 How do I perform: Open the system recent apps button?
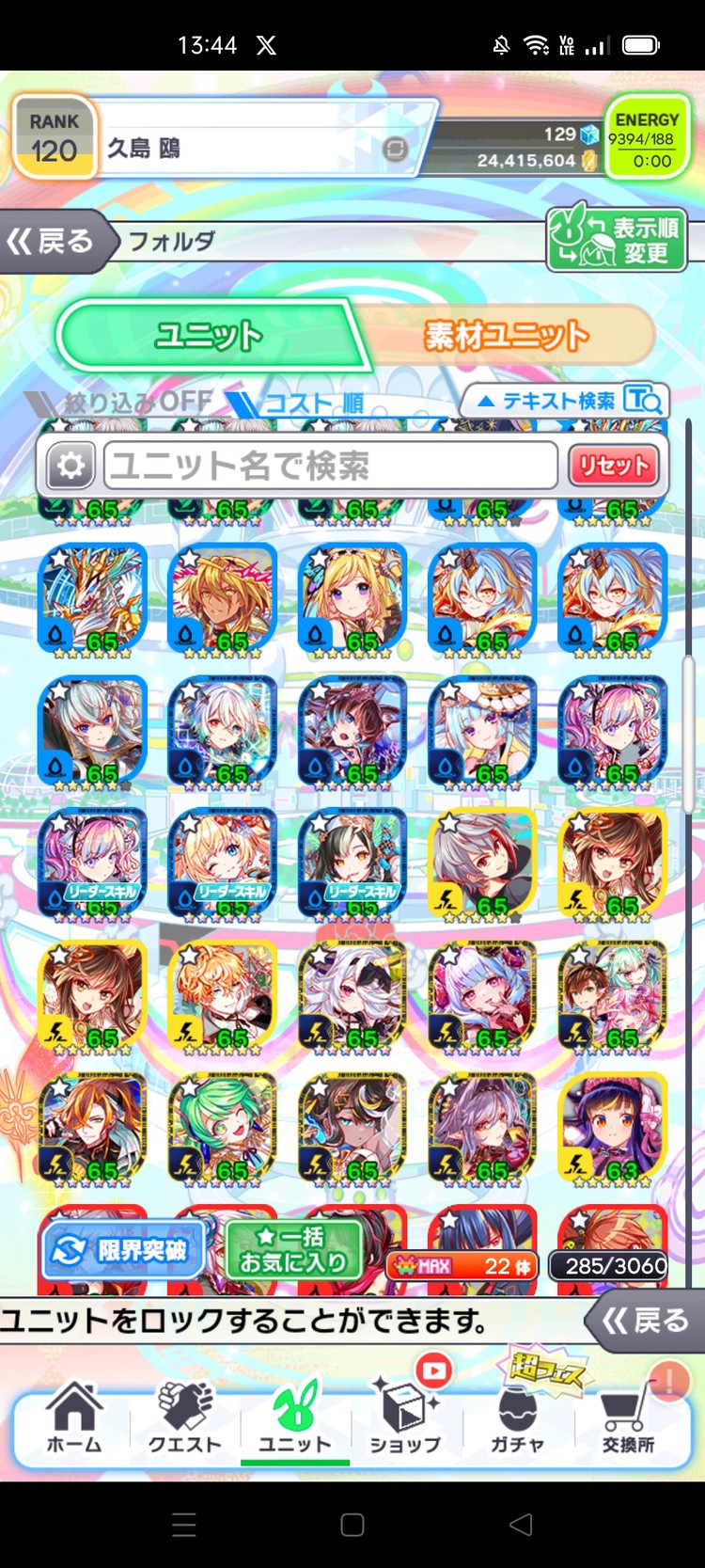(x=184, y=1525)
